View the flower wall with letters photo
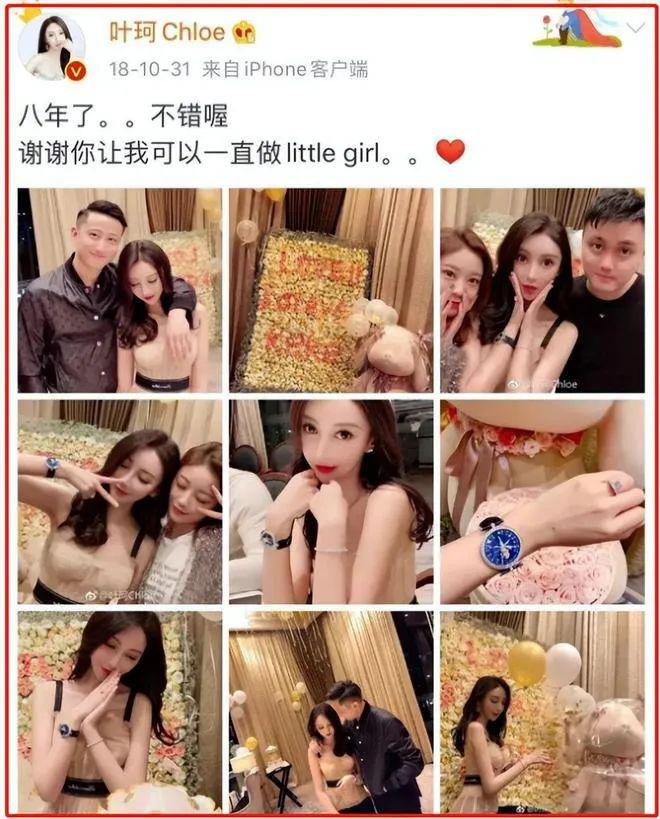 pyautogui.click(x=330, y=290)
